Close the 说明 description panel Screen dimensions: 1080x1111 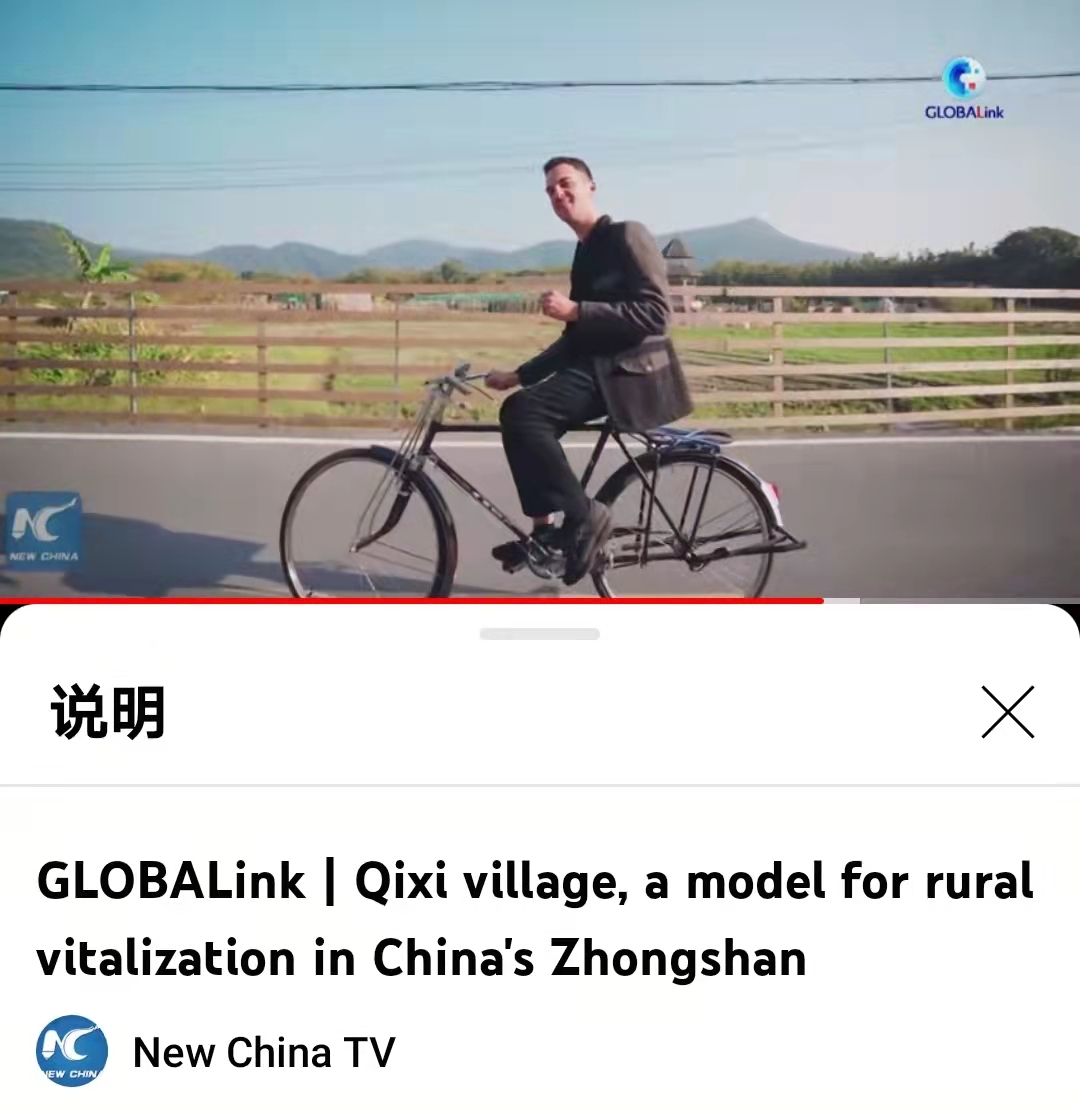click(1007, 712)
